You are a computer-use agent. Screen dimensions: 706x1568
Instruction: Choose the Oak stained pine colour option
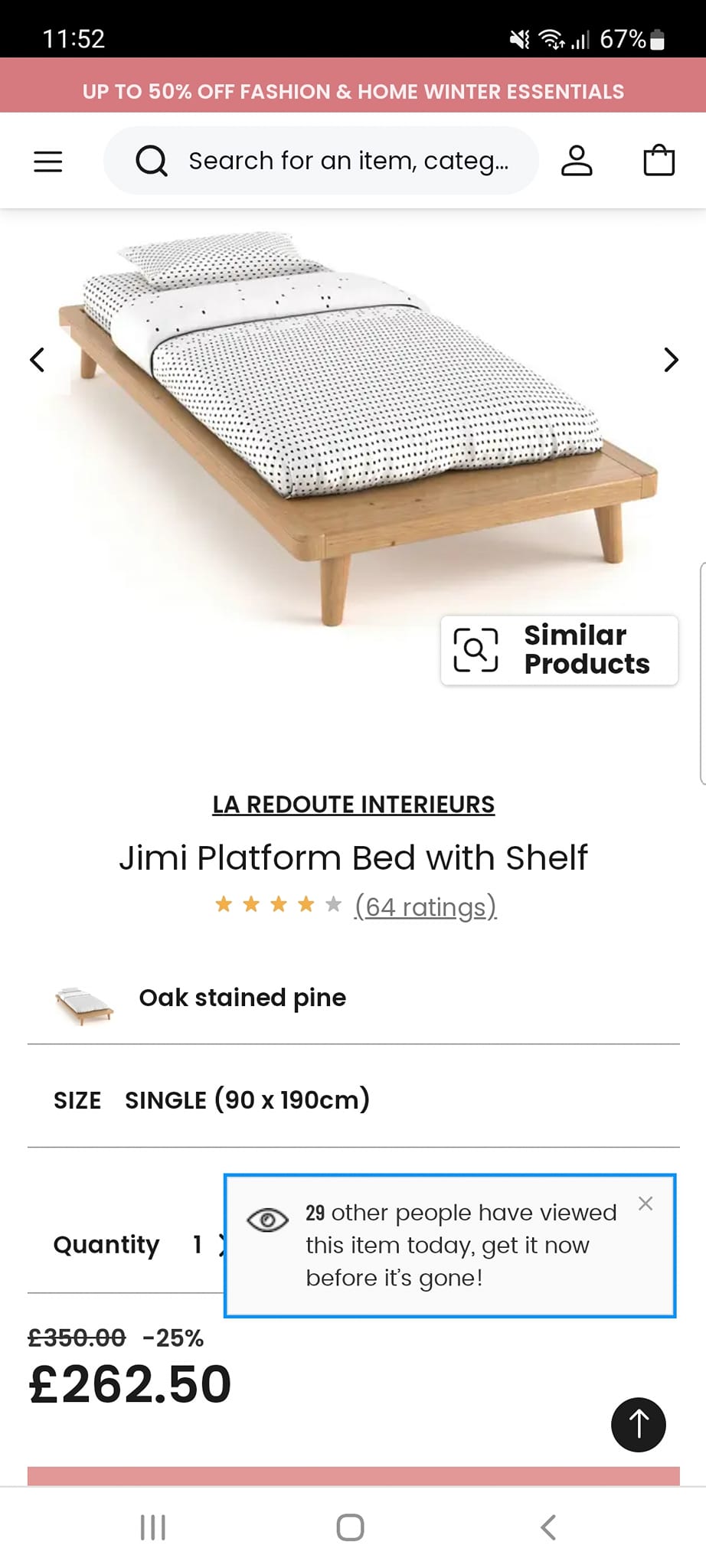242,998
